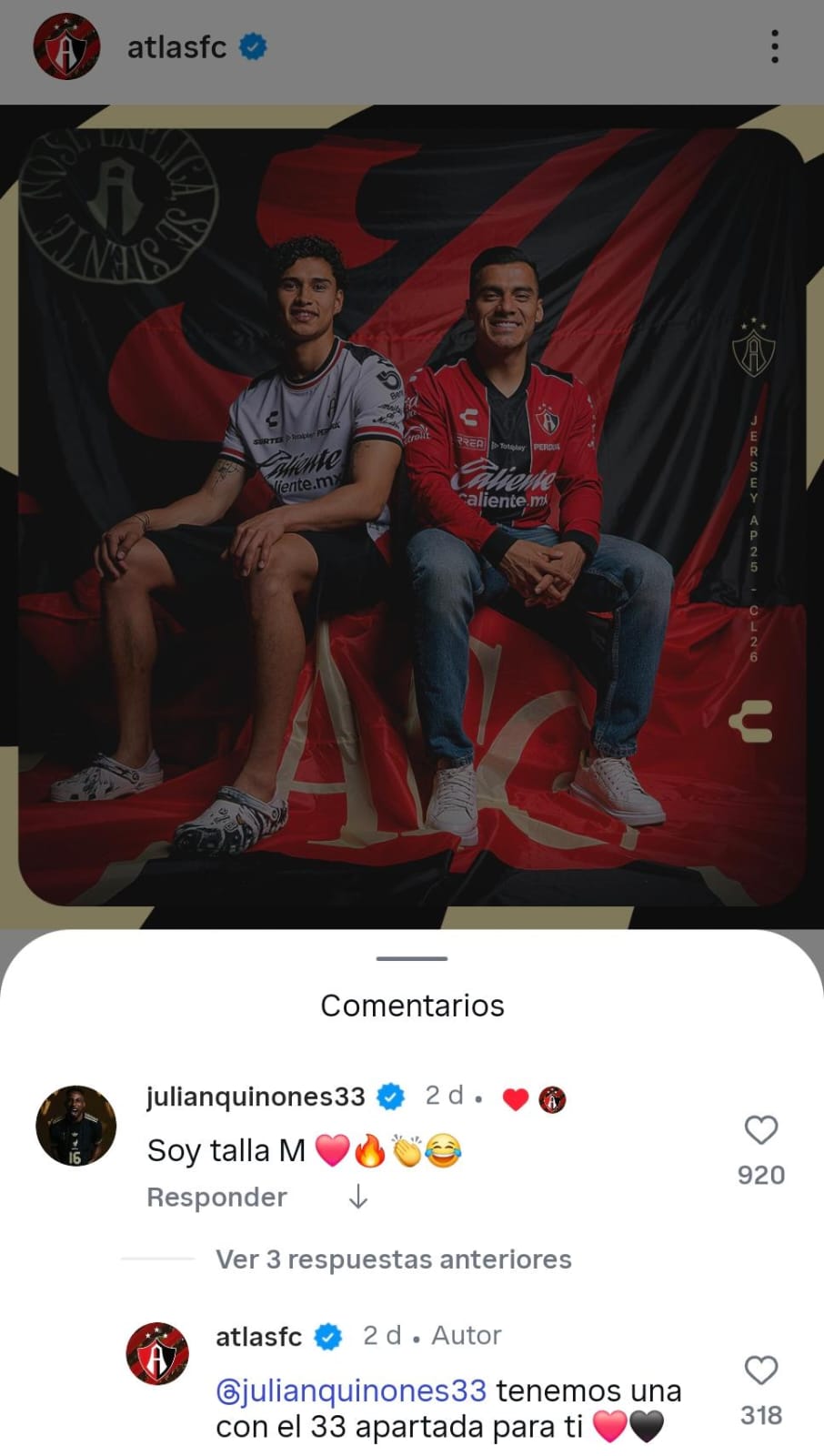This screenshot has height=1456, width=824.
Task: Open julianquinones33 username in comment
Action: [x=256, y=1097]
